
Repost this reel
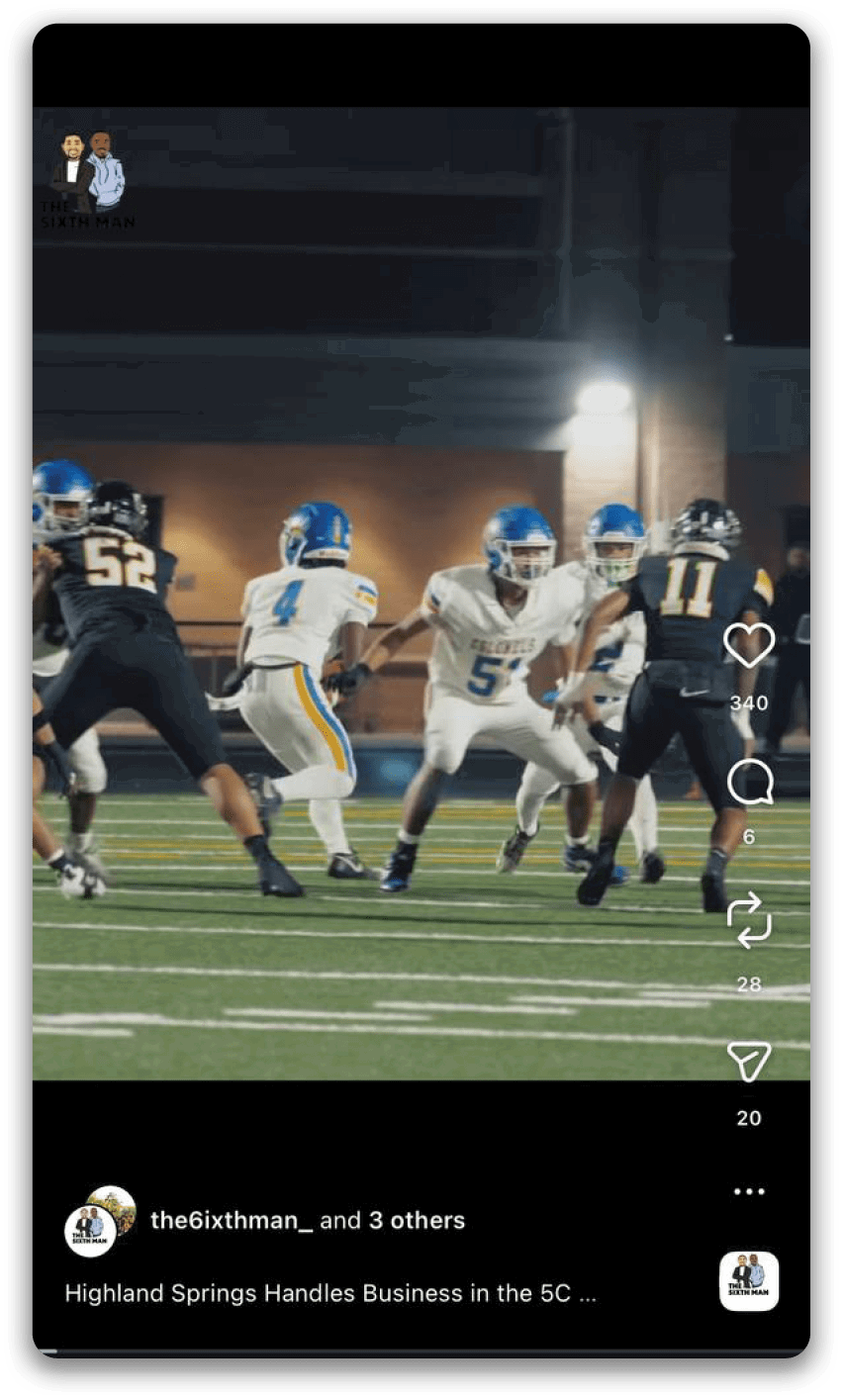pyautogui.click(x=749, y=920)
